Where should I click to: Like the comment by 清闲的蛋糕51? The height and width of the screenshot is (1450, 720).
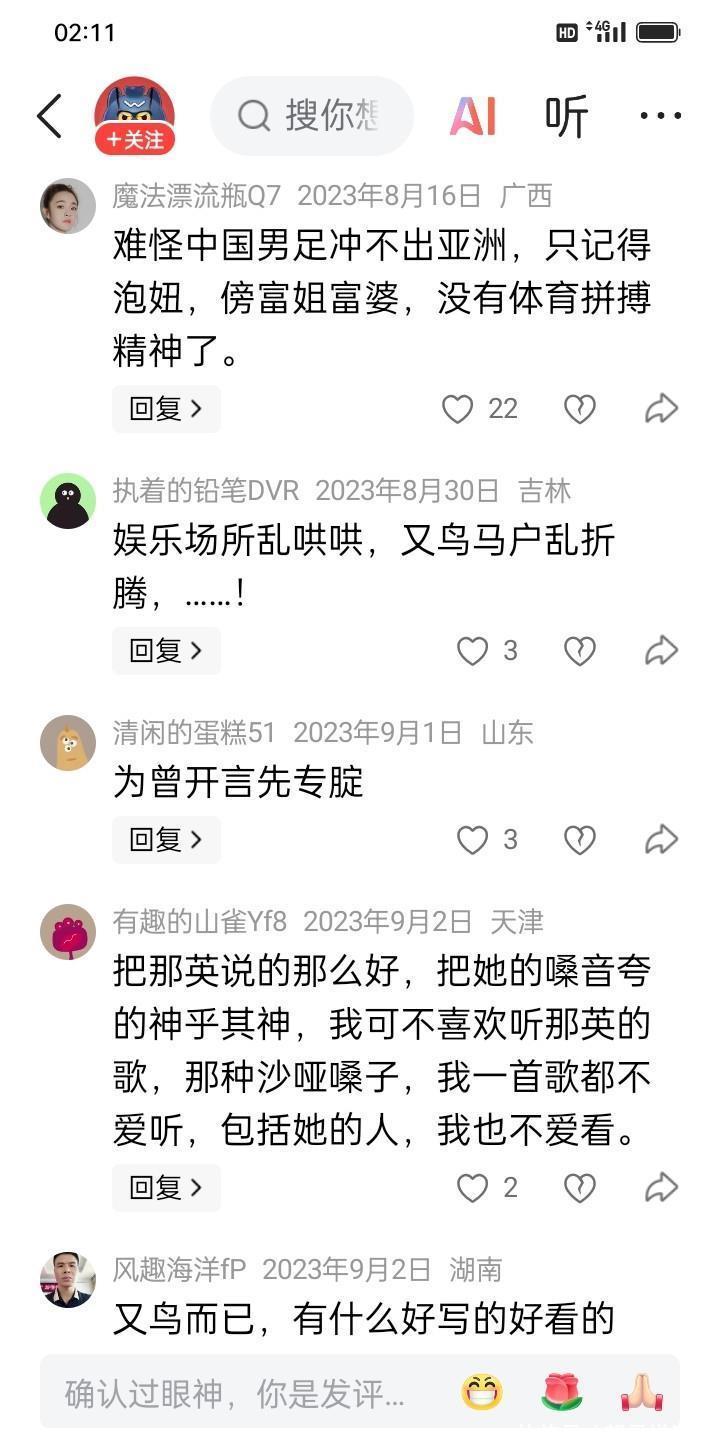472,840
